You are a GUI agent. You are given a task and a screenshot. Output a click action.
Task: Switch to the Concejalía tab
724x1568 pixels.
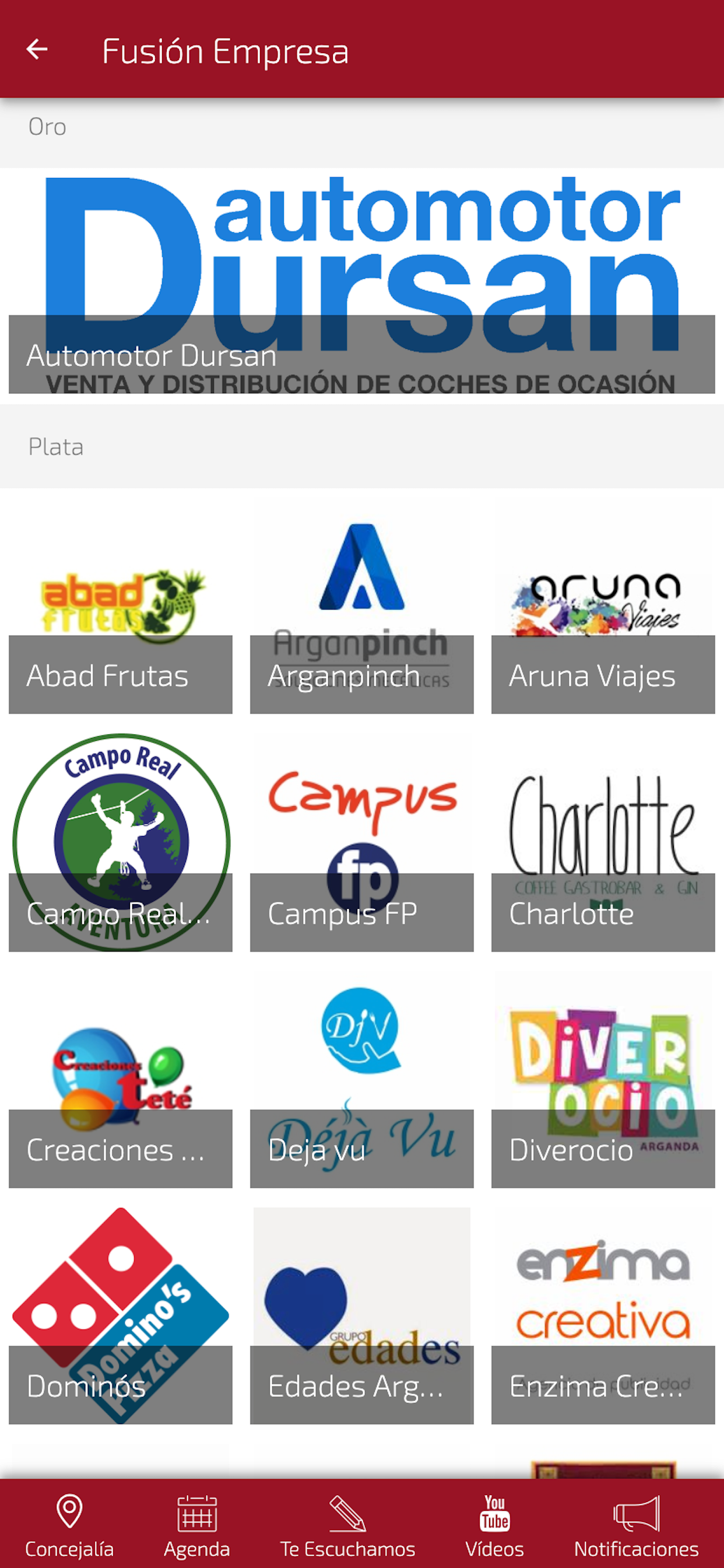pyautogui.click(x=69, y=1525)
